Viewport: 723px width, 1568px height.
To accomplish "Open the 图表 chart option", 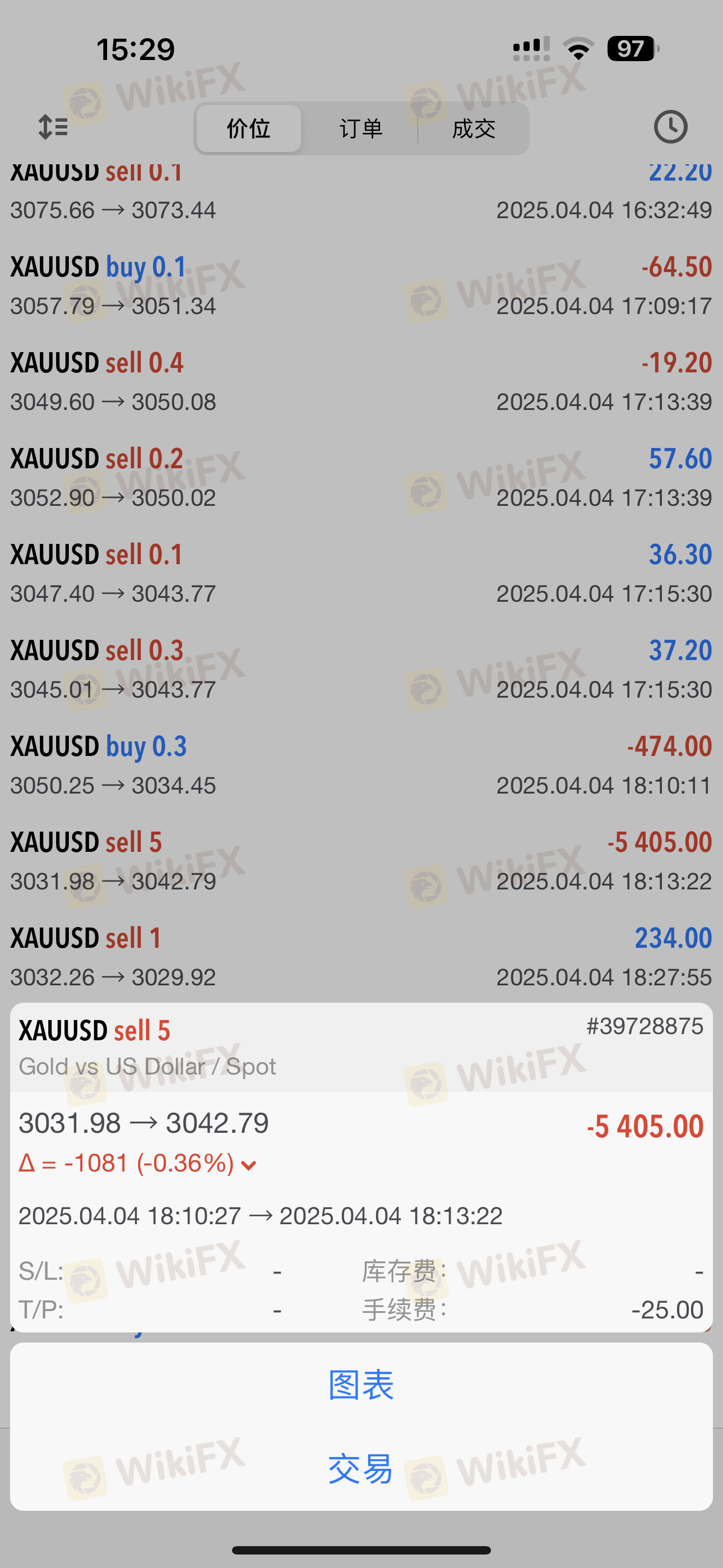I will tap(361, 1385).
